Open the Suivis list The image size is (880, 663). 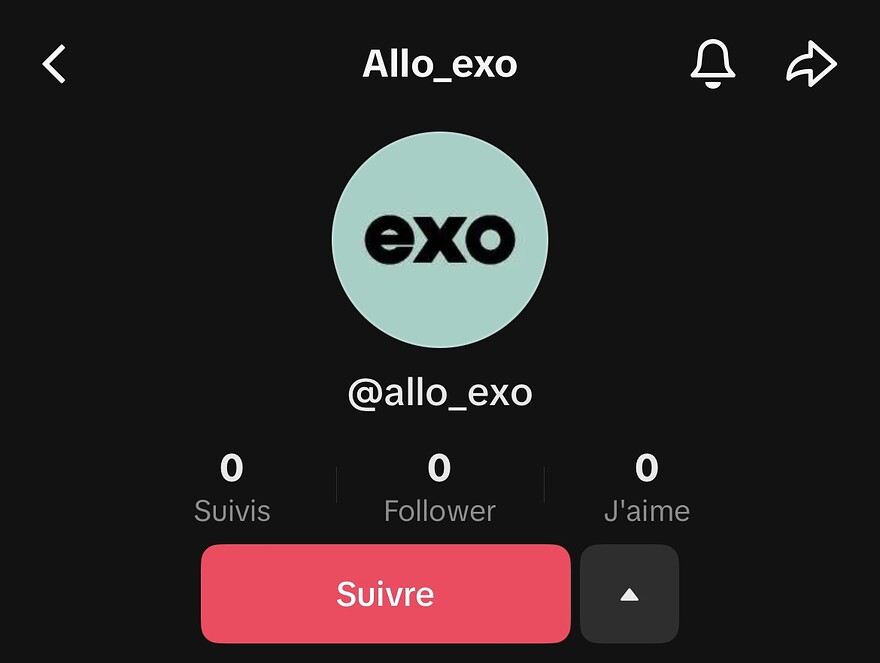coord(232,488)
